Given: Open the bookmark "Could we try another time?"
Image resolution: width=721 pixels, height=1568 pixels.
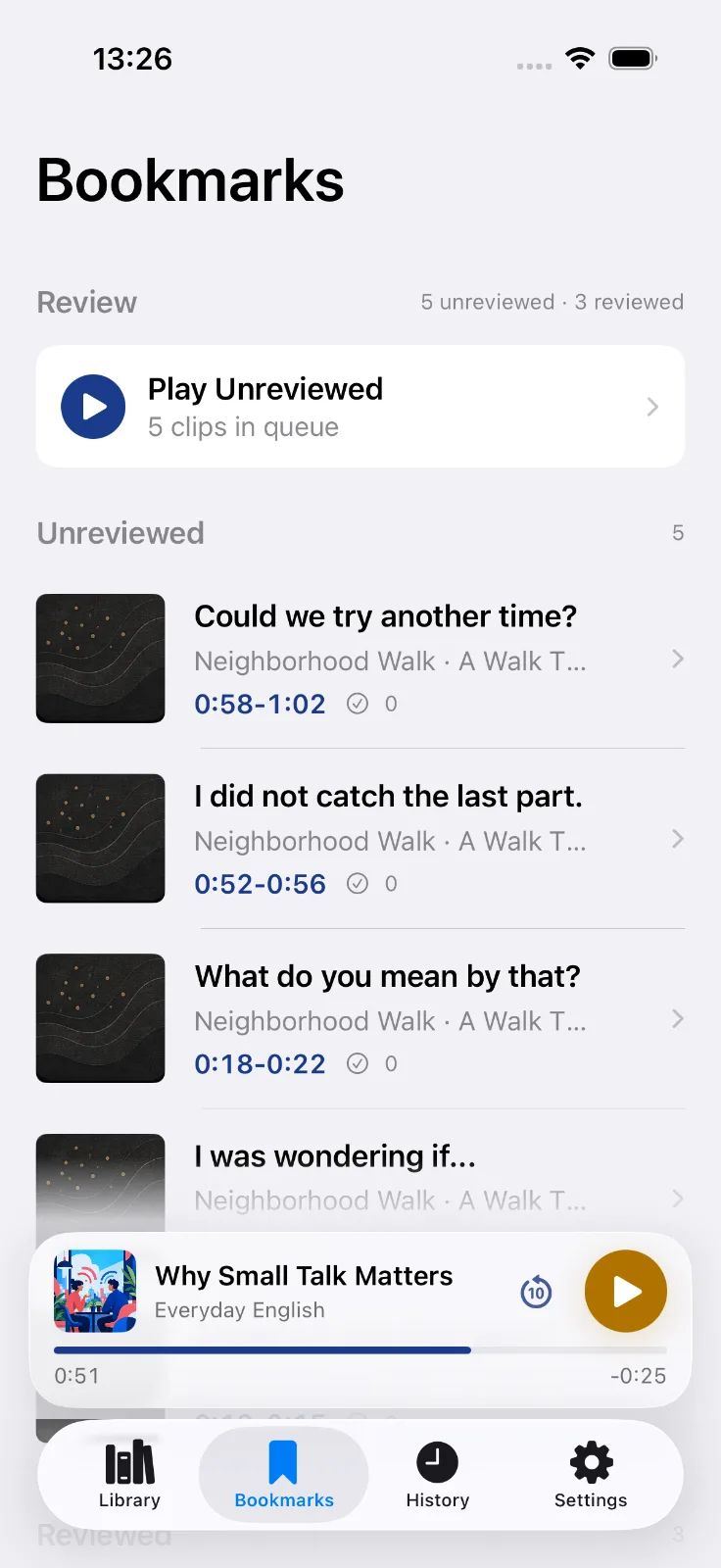Looking at the screenshot, I should pos(360,659).
